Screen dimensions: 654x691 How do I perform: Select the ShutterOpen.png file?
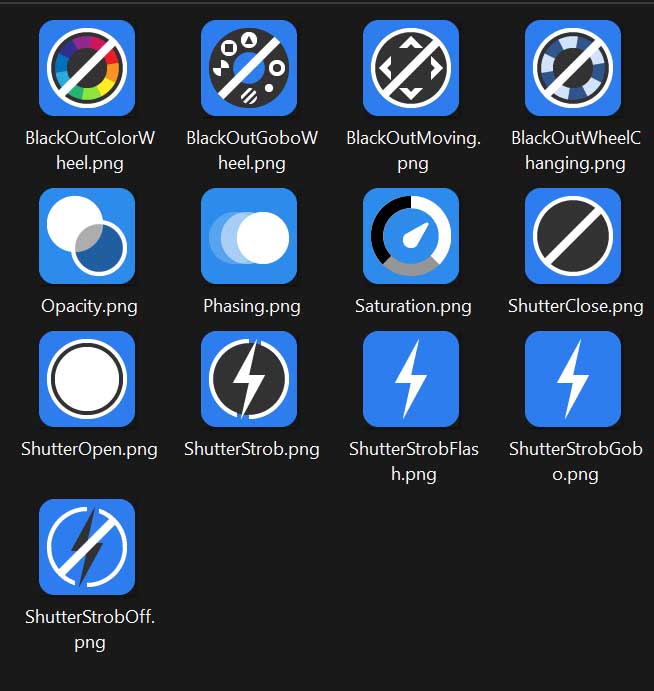(87, 379)
